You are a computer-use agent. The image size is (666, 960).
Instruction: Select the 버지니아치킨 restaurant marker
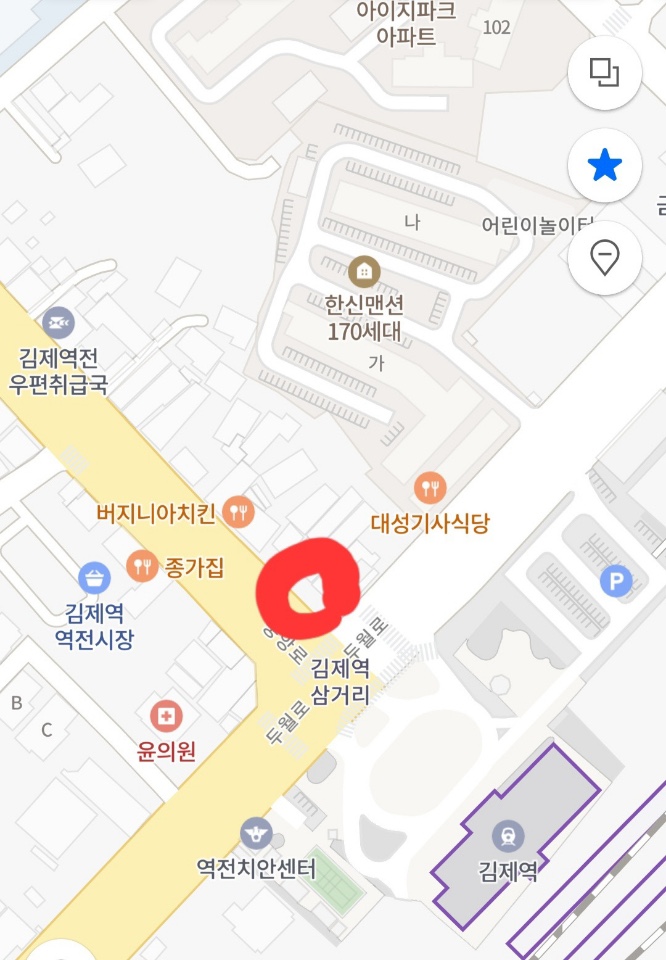(239, 513)
